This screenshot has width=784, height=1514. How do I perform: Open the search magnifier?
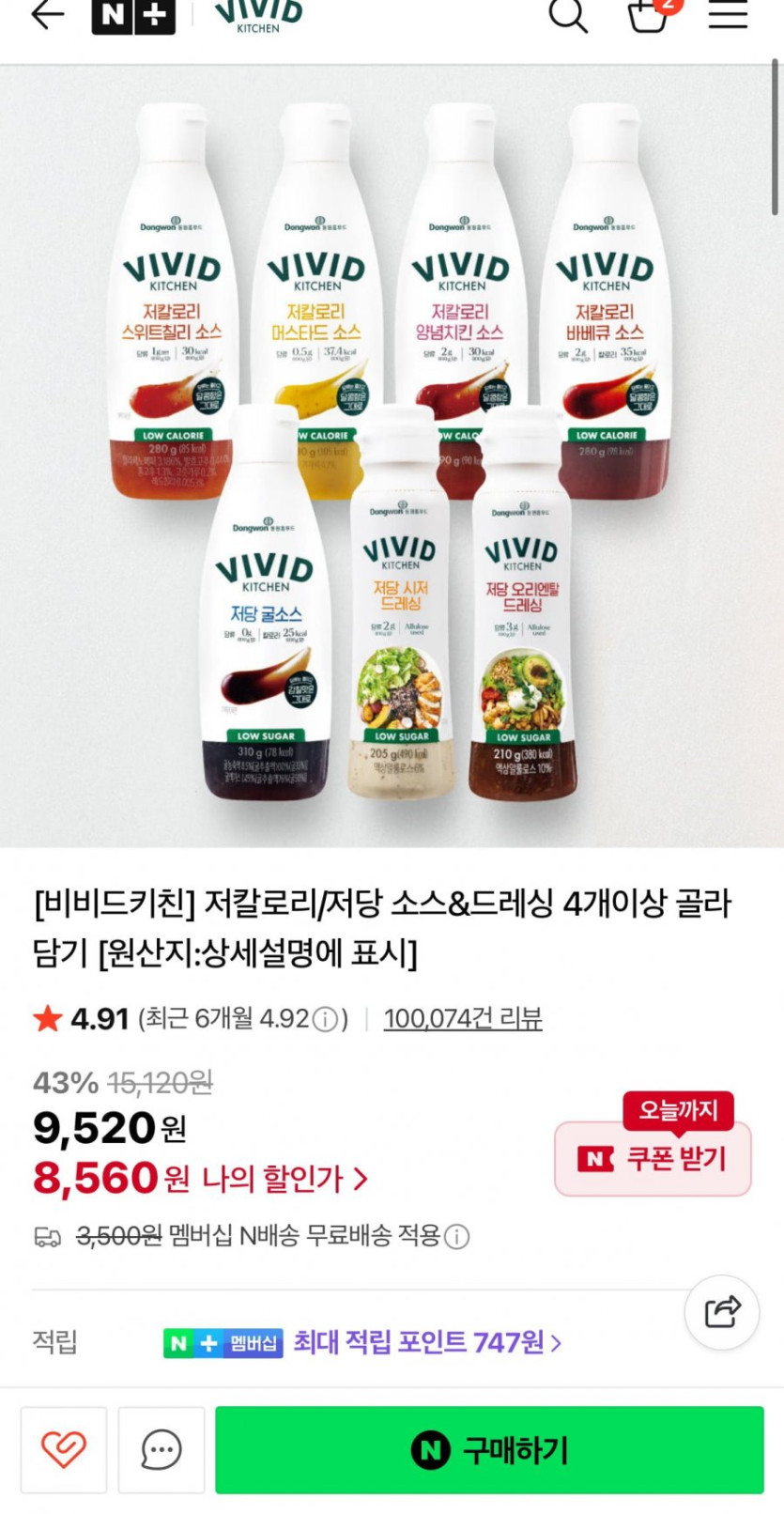coord(567,15)
